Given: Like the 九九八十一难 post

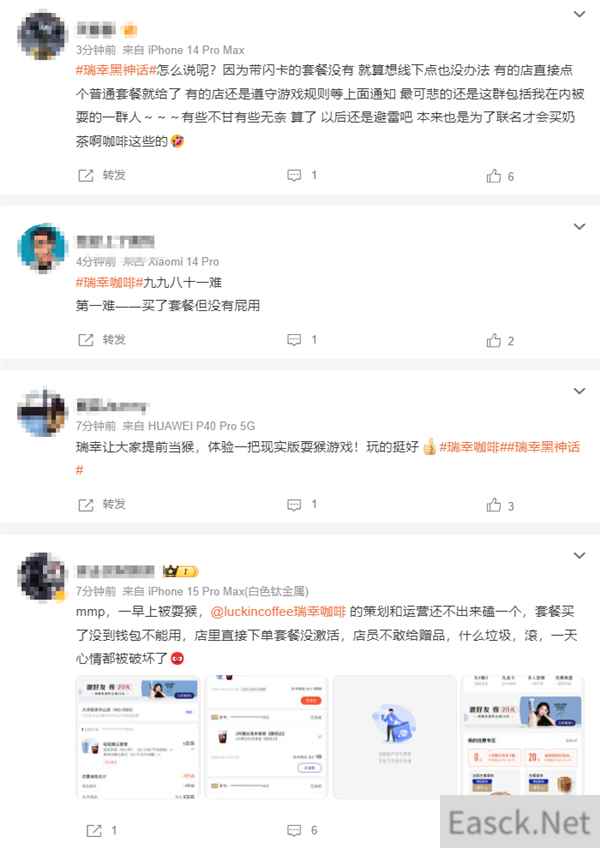Looking at the screenshot, I should [x=499, y=341].
